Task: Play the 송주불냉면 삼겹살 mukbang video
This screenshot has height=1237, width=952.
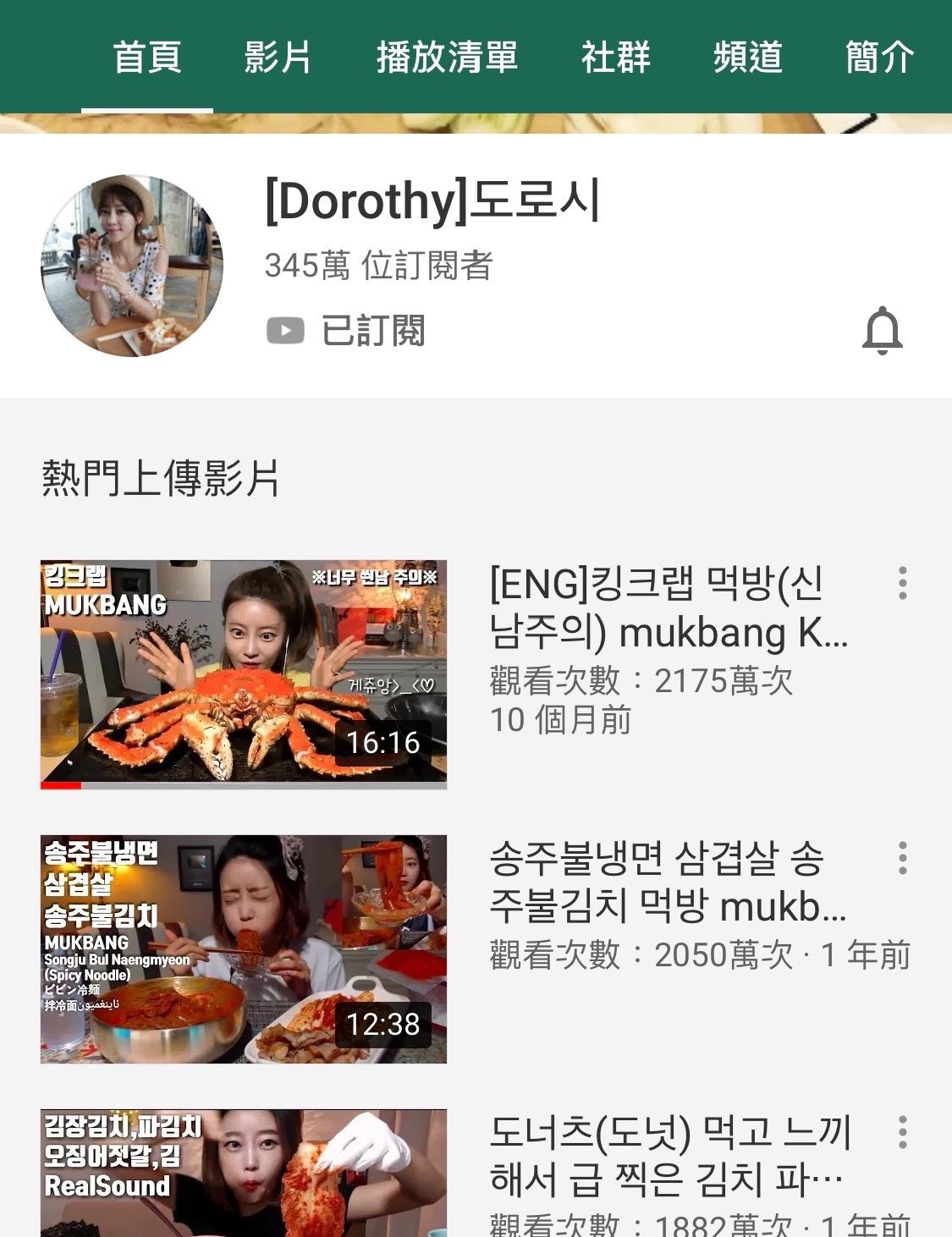Action: click(x=244, y=948)
